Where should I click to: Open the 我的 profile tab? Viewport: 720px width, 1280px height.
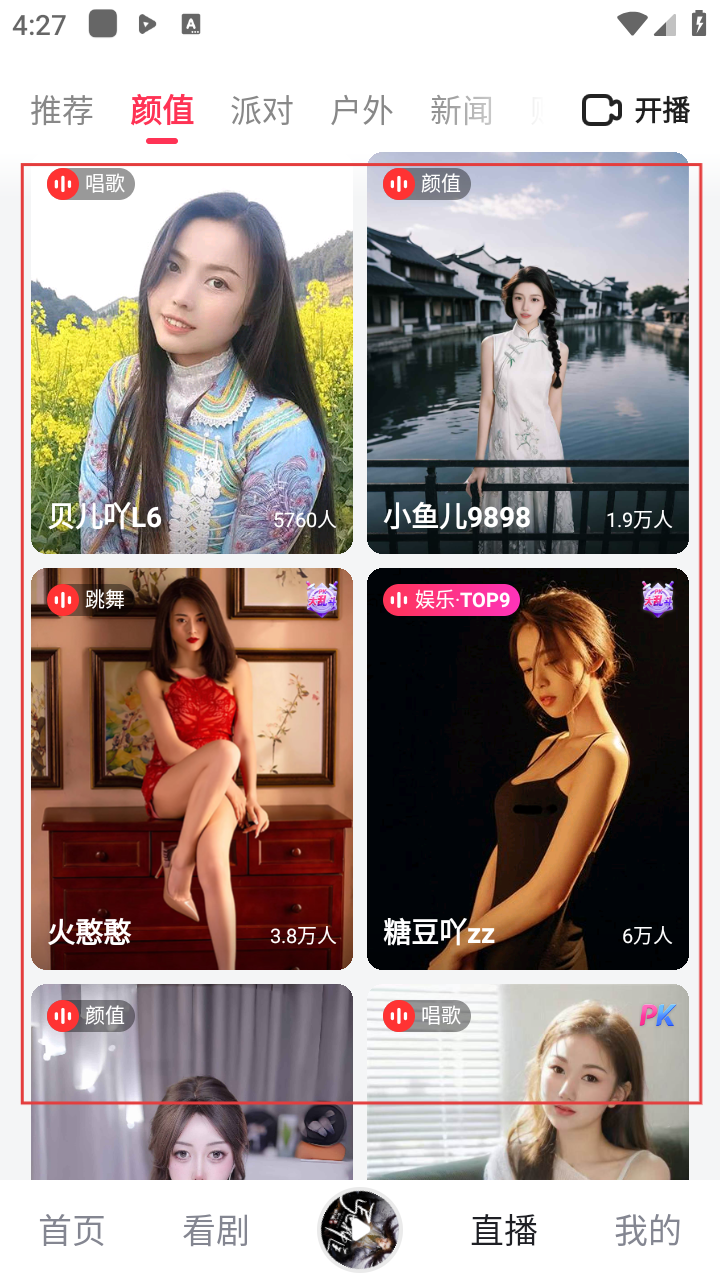[648, 1231]
